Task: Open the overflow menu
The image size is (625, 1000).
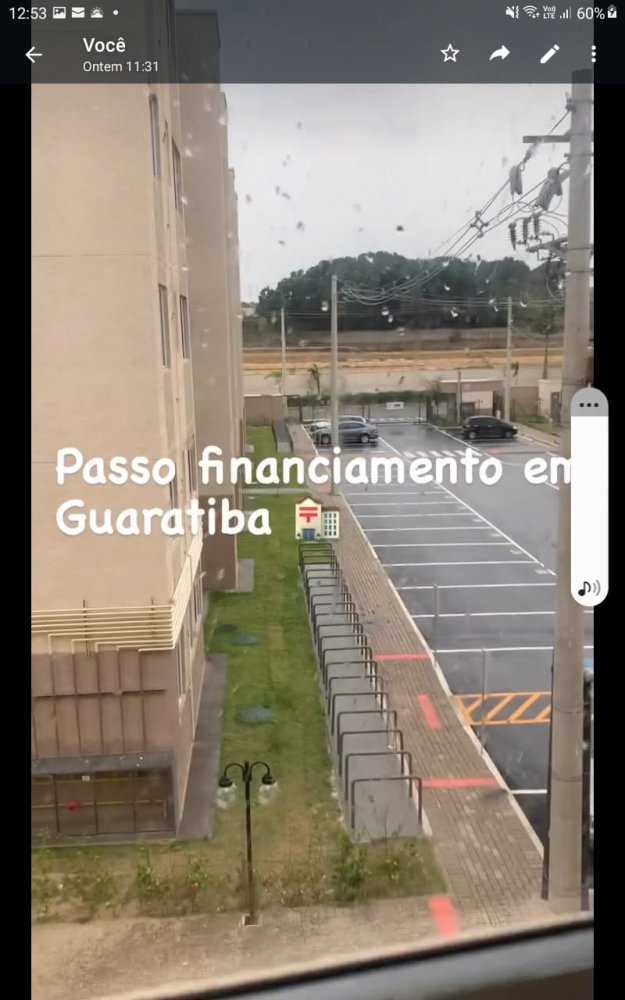Action: [x=593, y=54]
